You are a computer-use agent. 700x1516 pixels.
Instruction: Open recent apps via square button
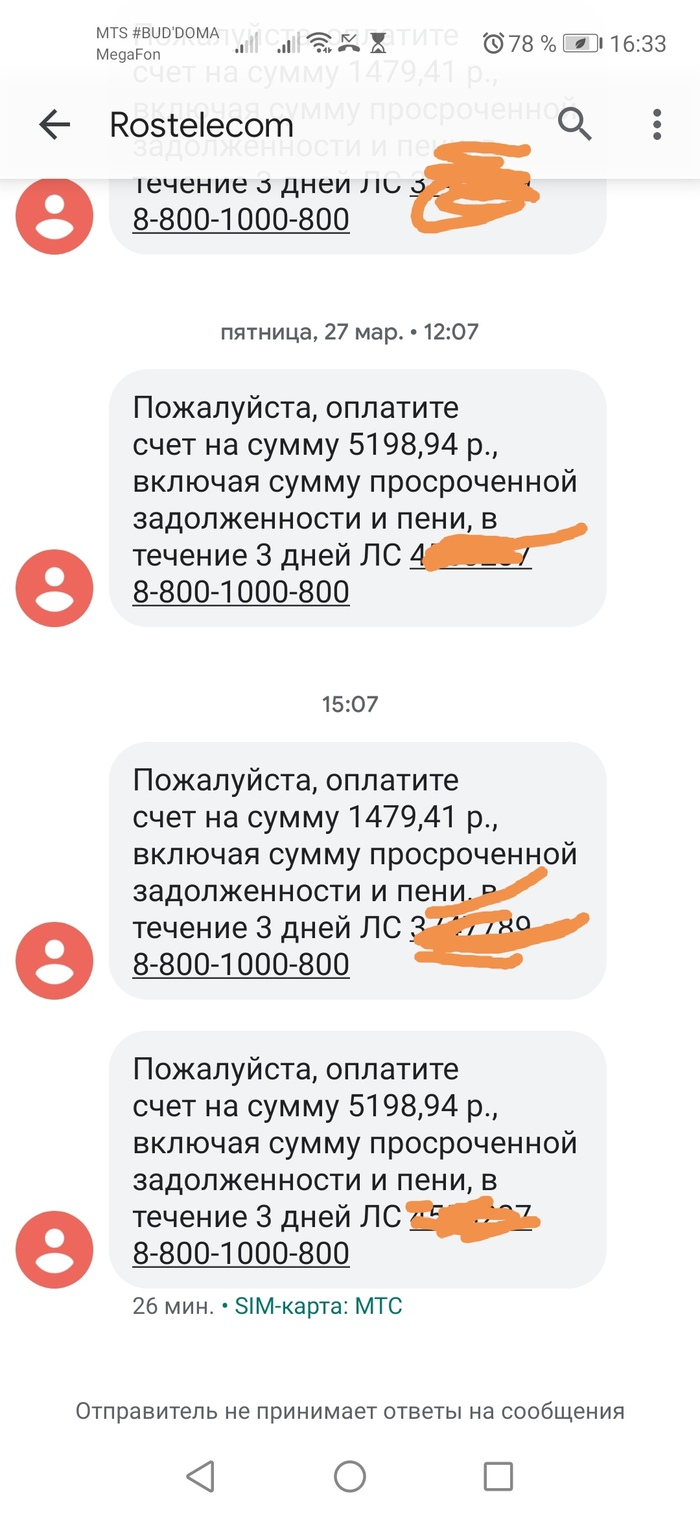coord(497,1476)
